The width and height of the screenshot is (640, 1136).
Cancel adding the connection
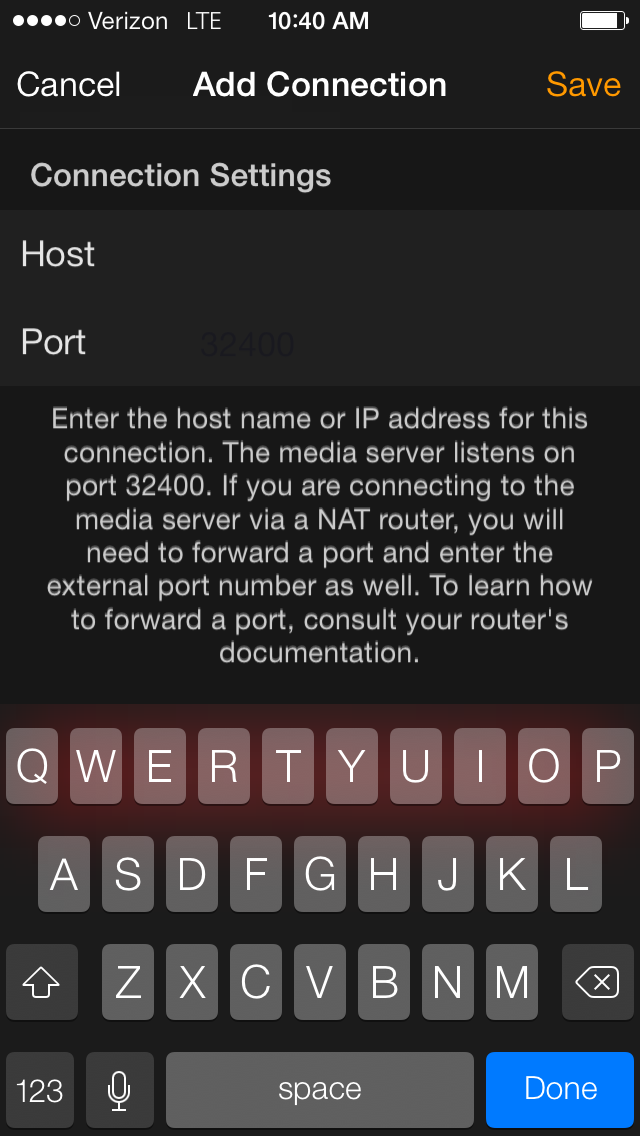(x=69, y=85)
